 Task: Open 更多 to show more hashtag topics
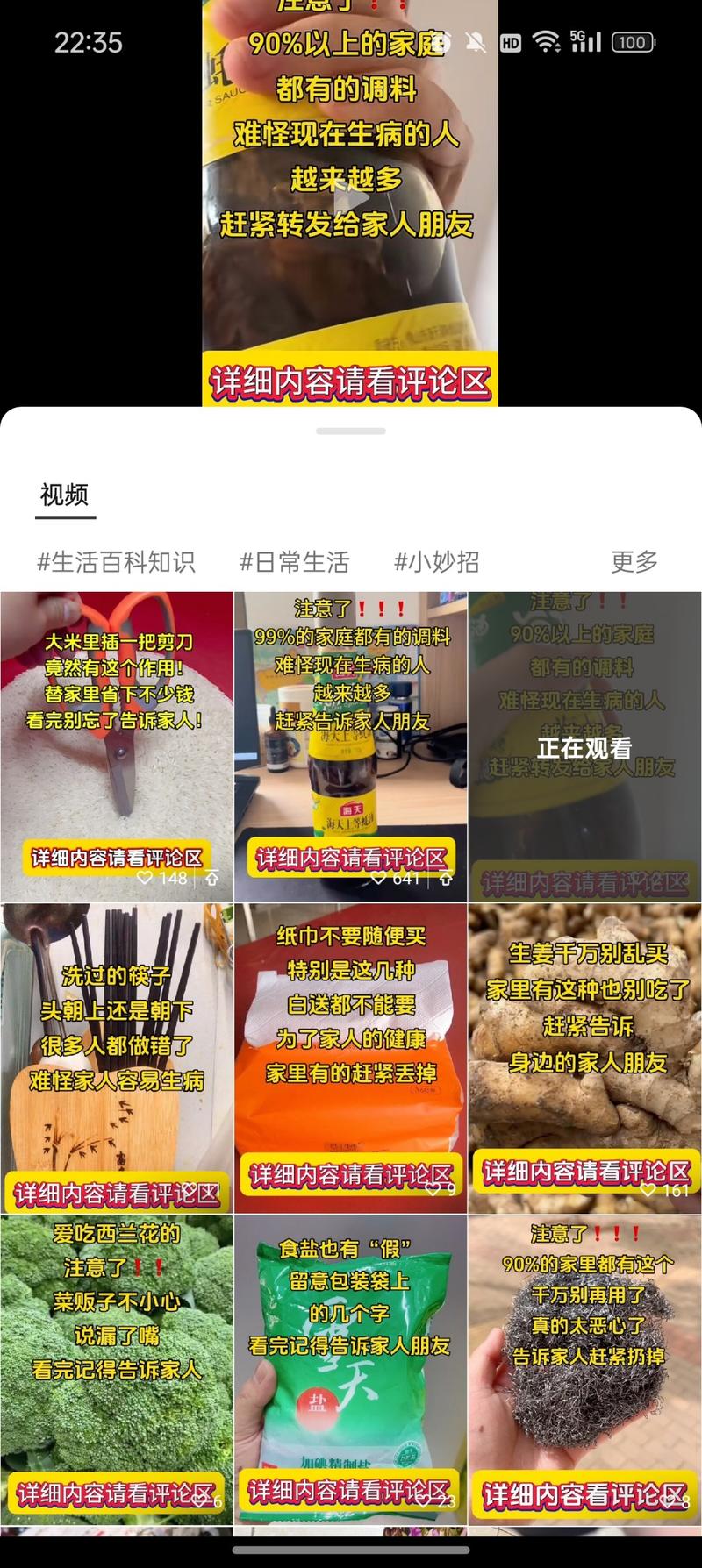point(635,564)
